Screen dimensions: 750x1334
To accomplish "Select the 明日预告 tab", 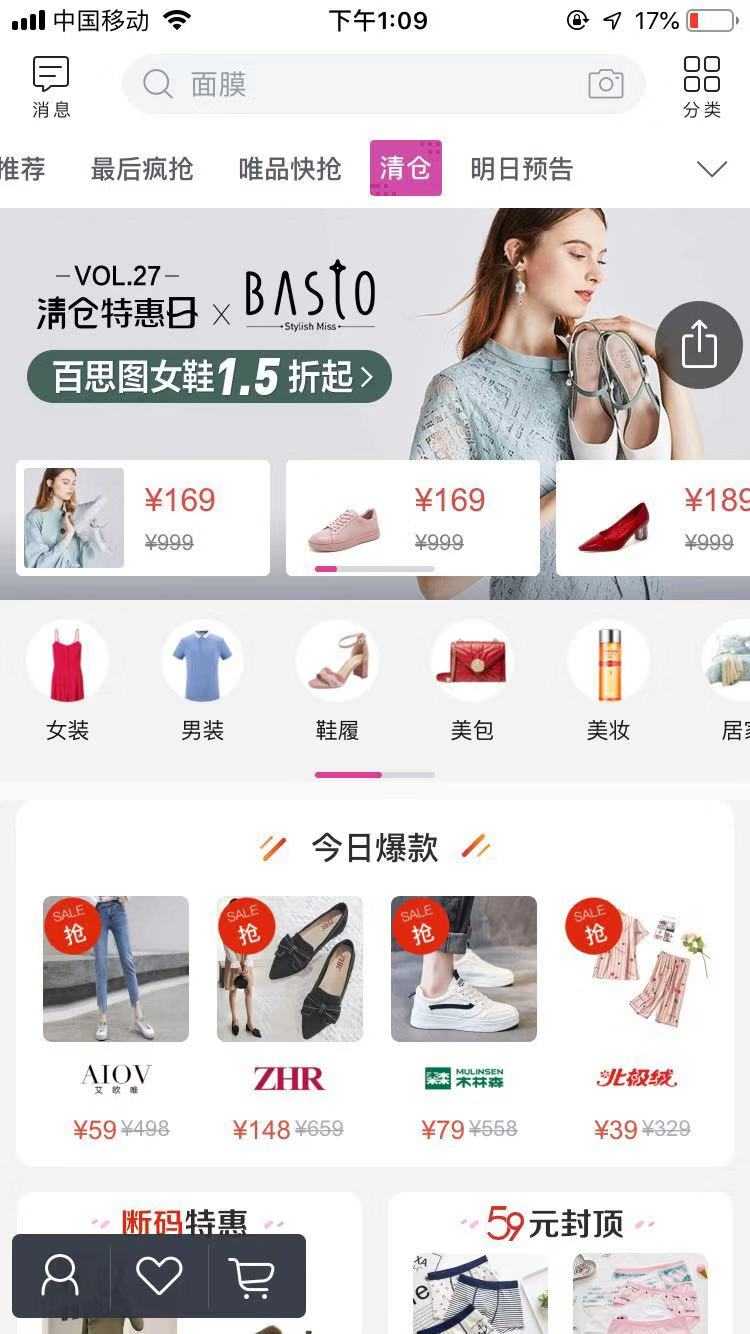I will click(x=521, y=169).
